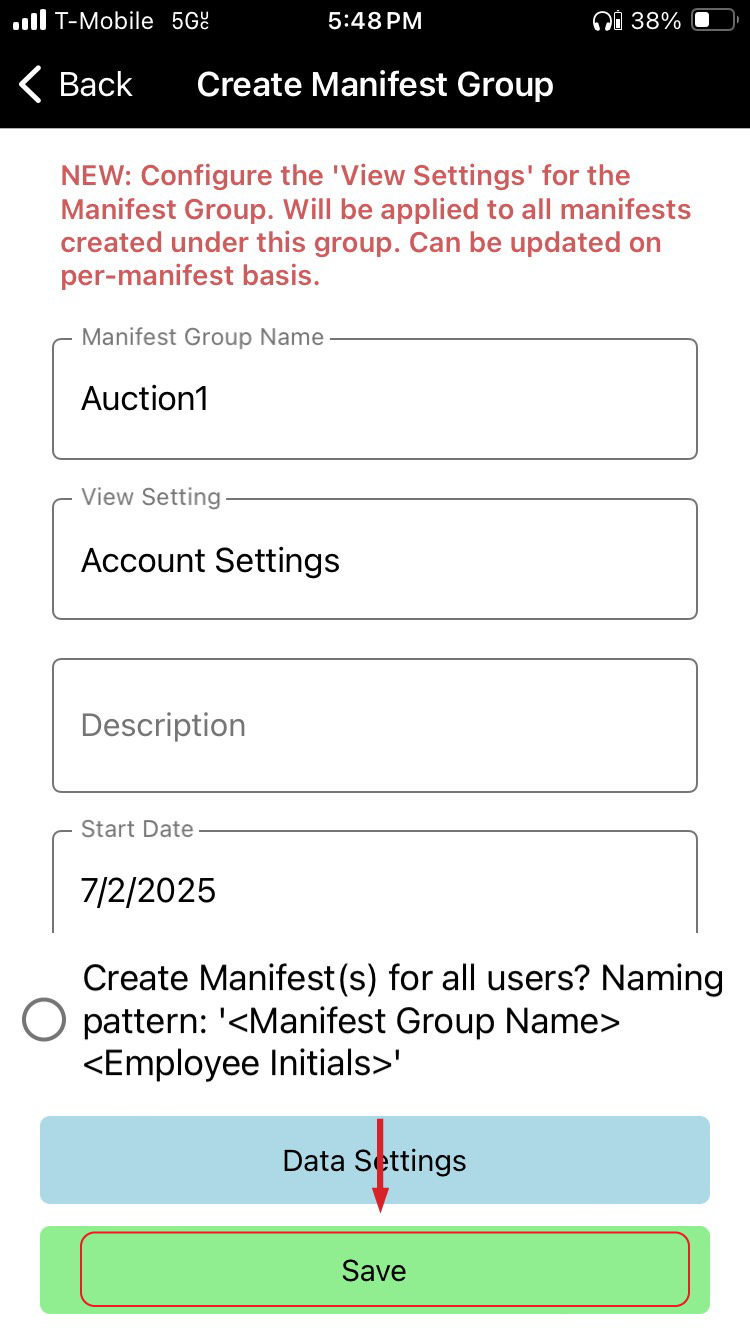Select Create Manifest(s) for all users option
The image size is (750, 1334).
point(44,1020)
